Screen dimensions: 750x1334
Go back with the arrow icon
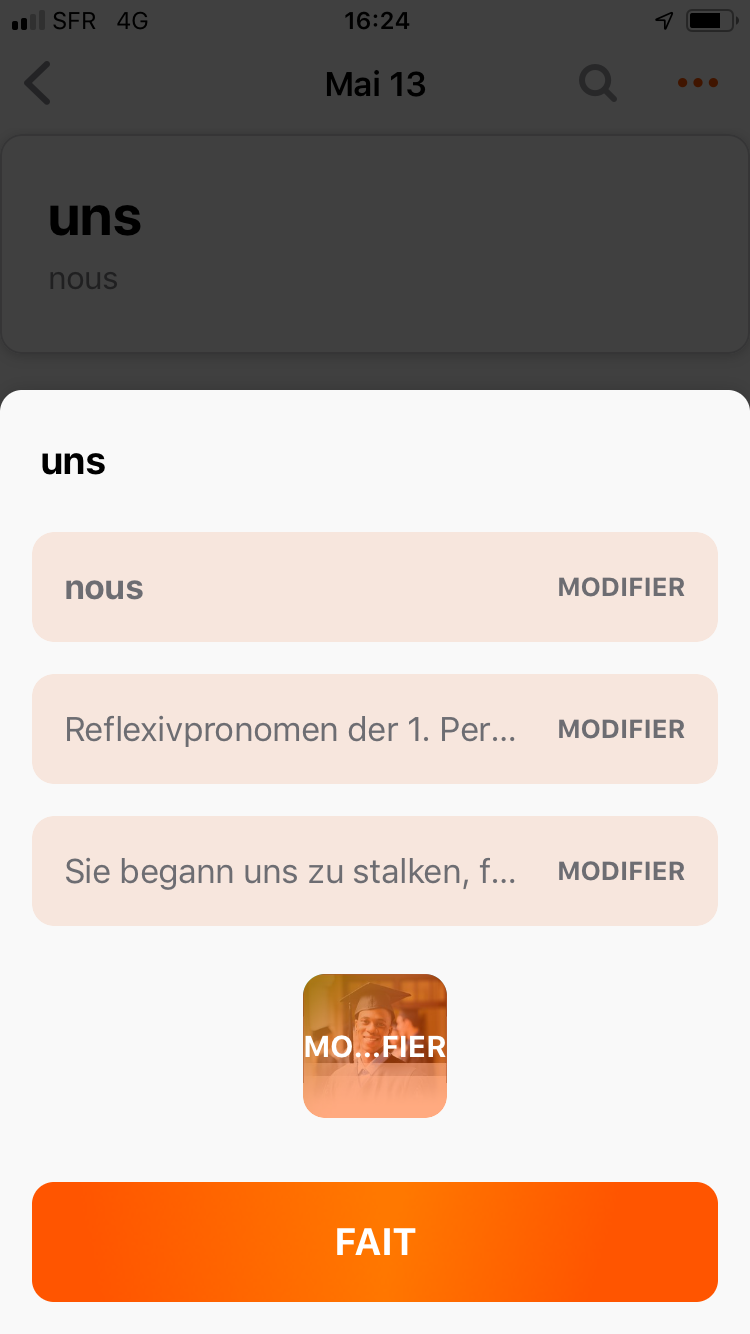38,84
